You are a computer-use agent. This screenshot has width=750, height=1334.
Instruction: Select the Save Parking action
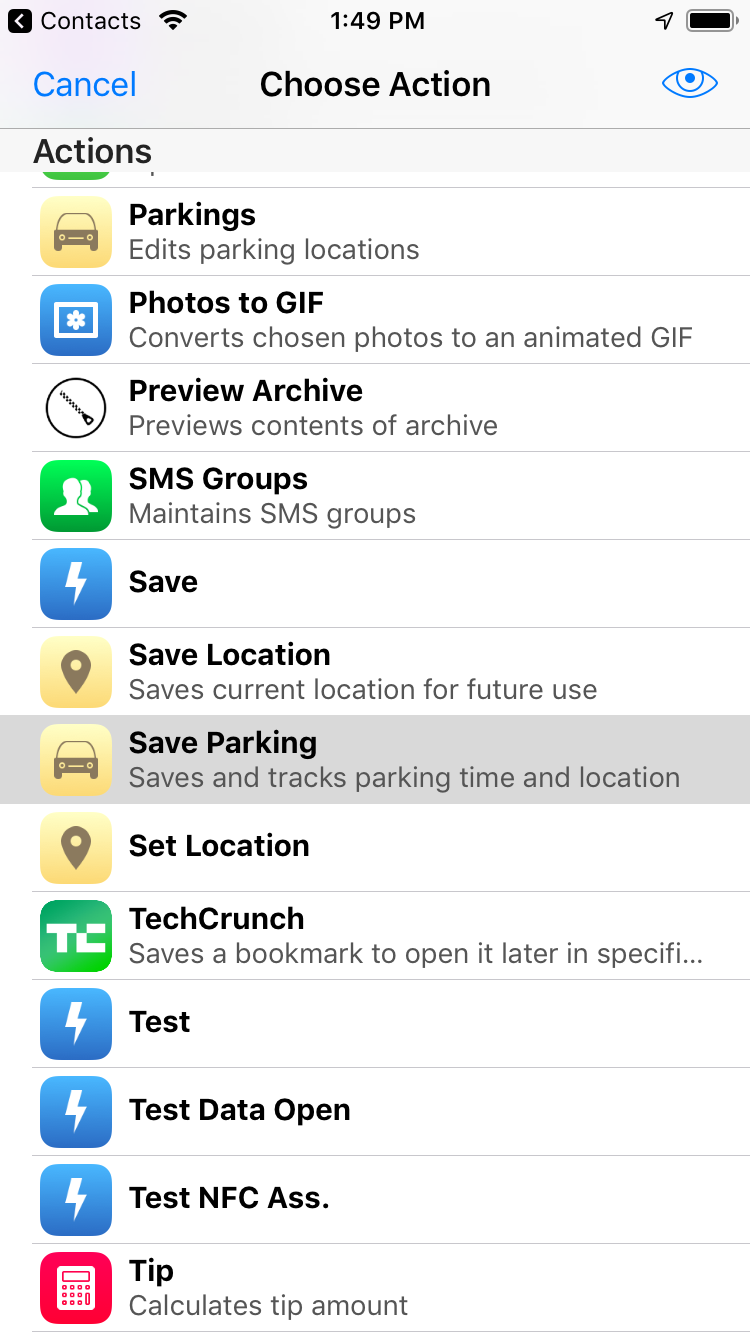click(375, 760)
